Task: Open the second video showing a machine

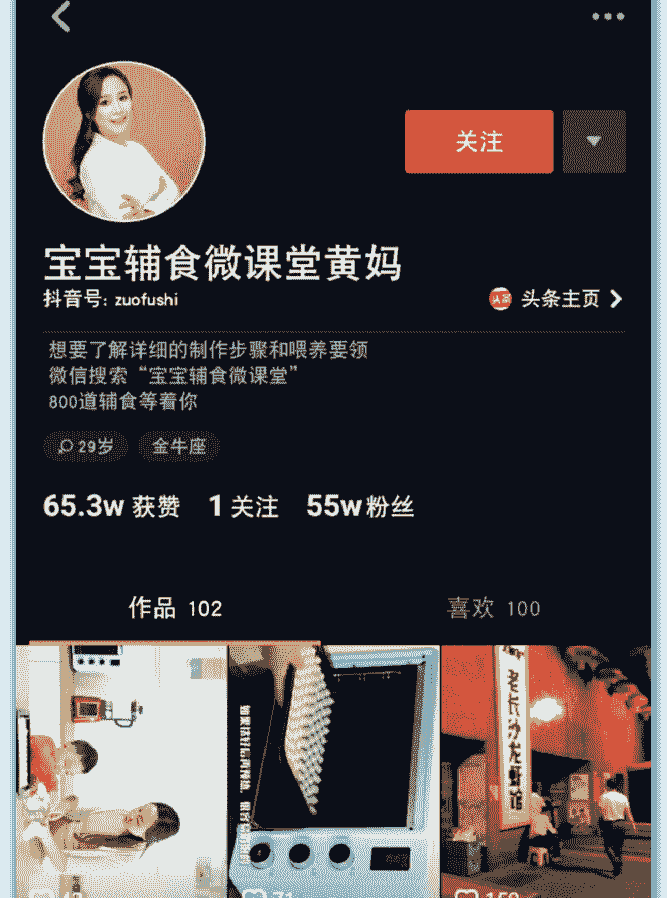Action: 334,770
